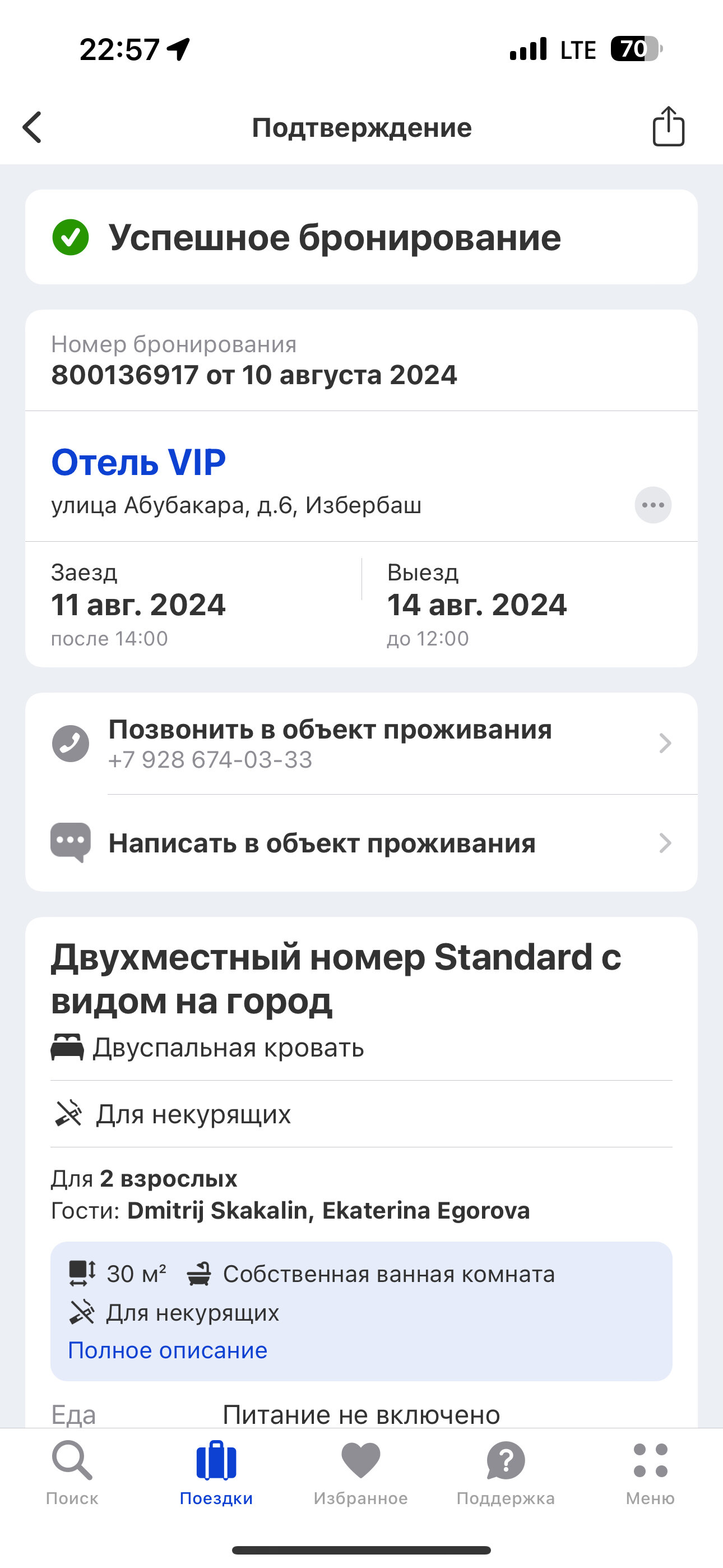Image resolution: width=723 pixels, height=1568 pixels.
Task: Share this booking confirmation
Action: (668, 127)
